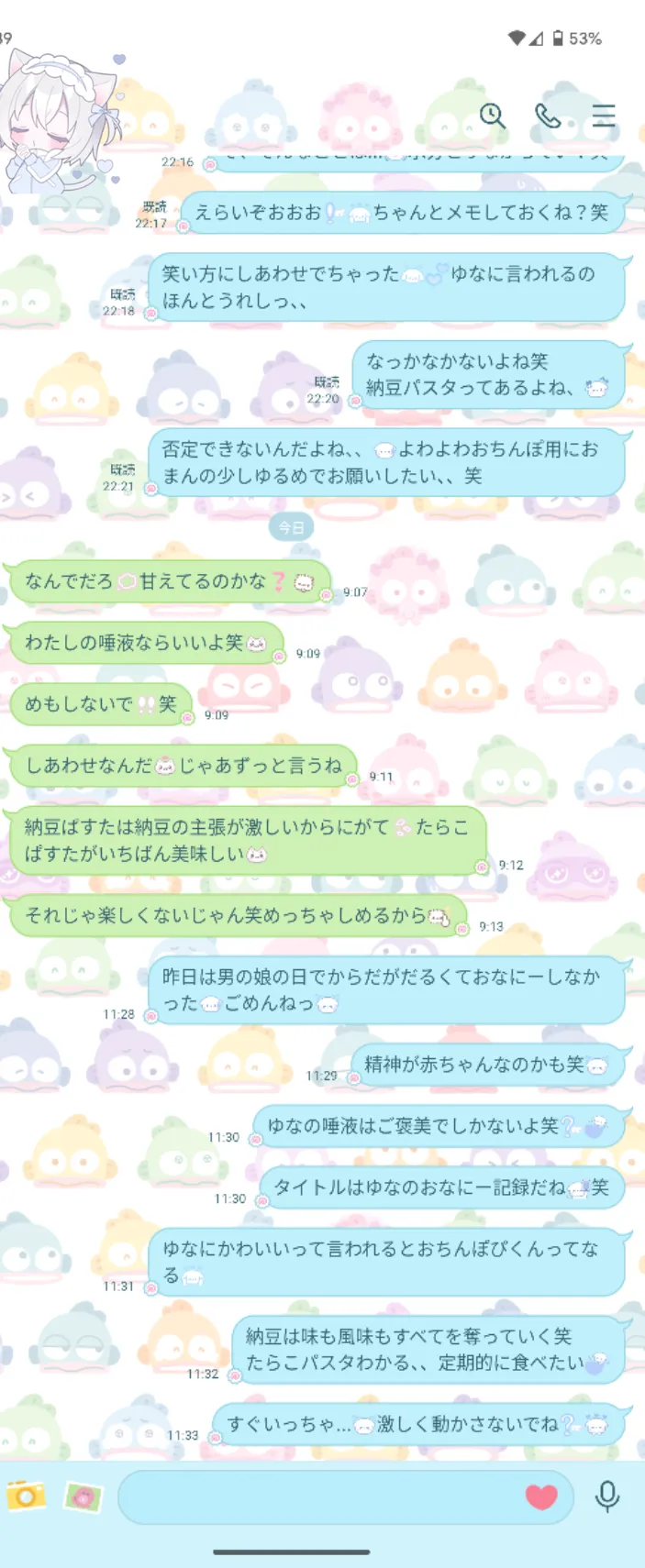Viewport: 645px width, 1568px height.
Task: Record a voice message with the microphone
Action: click(606, 1496)
